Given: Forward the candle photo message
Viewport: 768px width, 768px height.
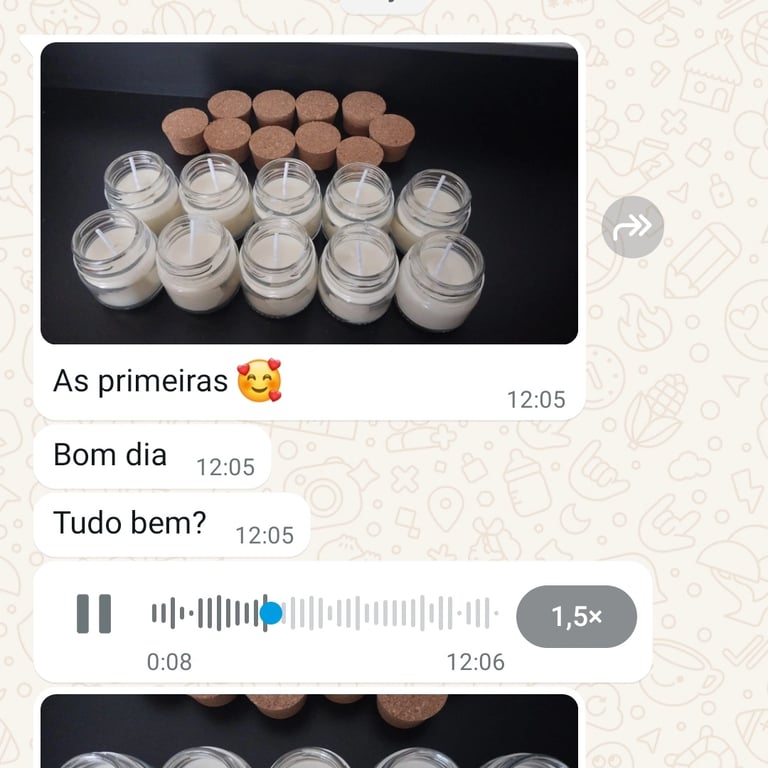Looking at the screenshot, I should 632,227.
